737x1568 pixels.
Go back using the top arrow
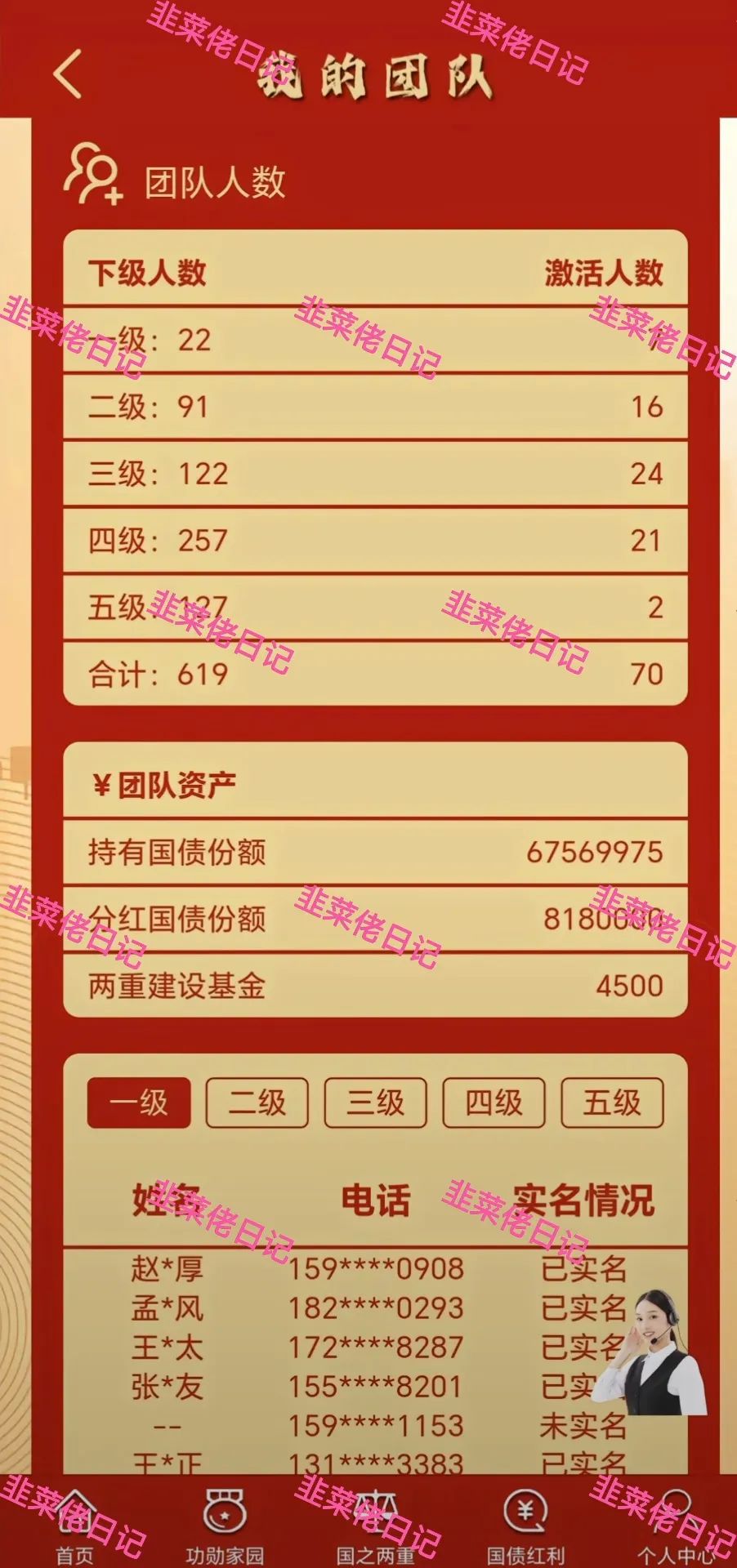(68, 74)
